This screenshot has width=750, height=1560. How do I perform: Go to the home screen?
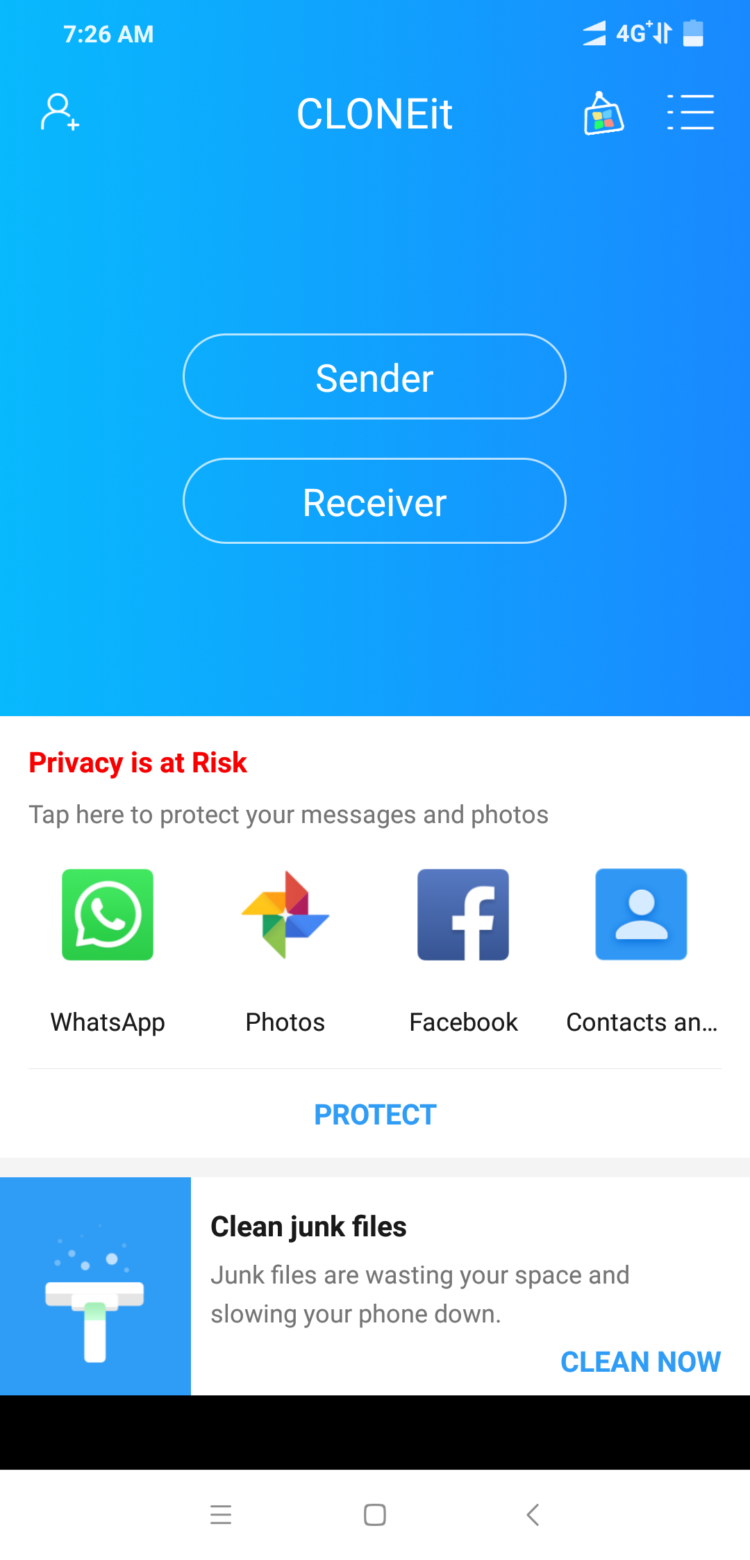pyautogui.click(x=375, y=1514)
